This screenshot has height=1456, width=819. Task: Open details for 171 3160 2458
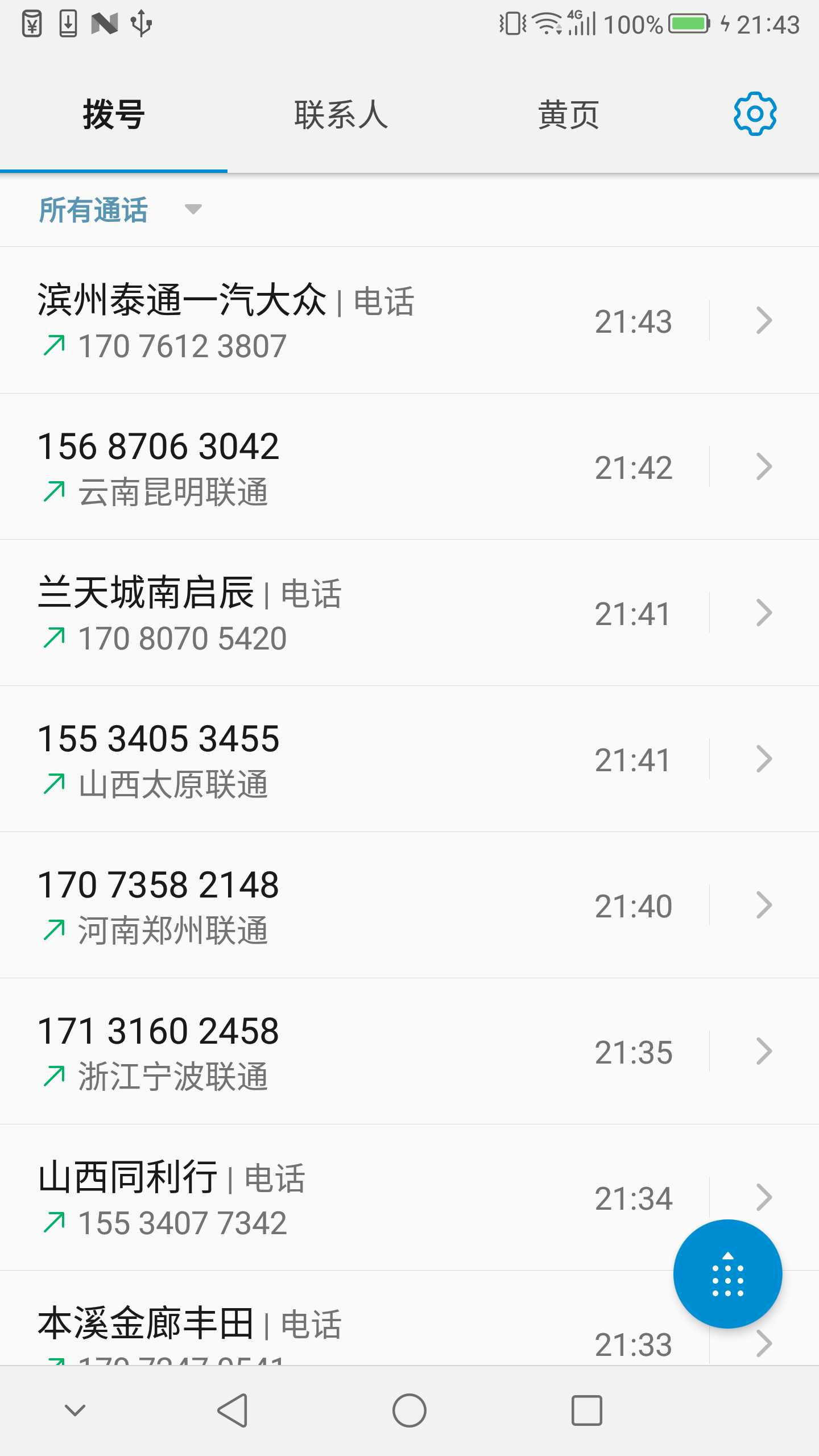click(764, 1051)
